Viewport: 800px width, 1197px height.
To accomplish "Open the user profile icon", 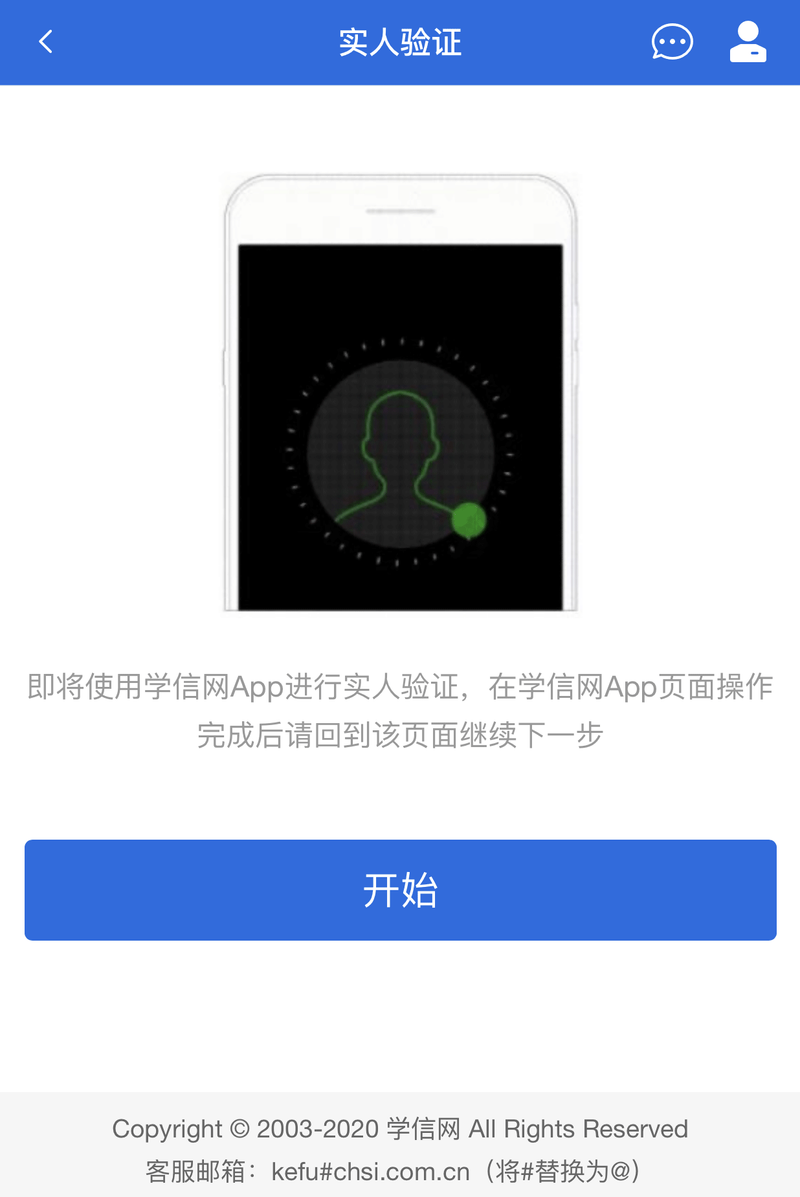I will [x=747, y=42].
